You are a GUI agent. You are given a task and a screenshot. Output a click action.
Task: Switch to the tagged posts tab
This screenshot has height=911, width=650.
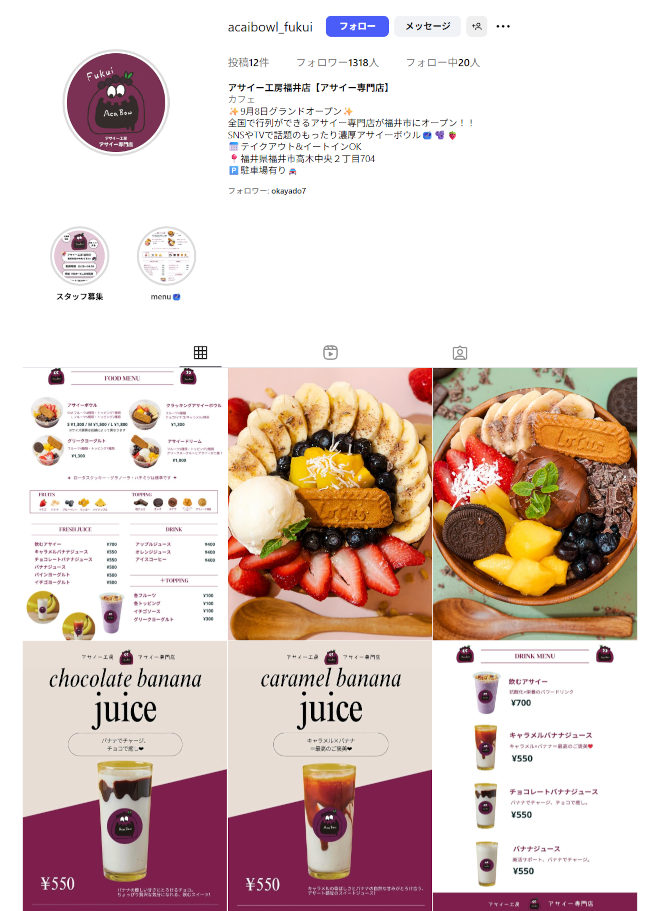click(x=460, y=352)
